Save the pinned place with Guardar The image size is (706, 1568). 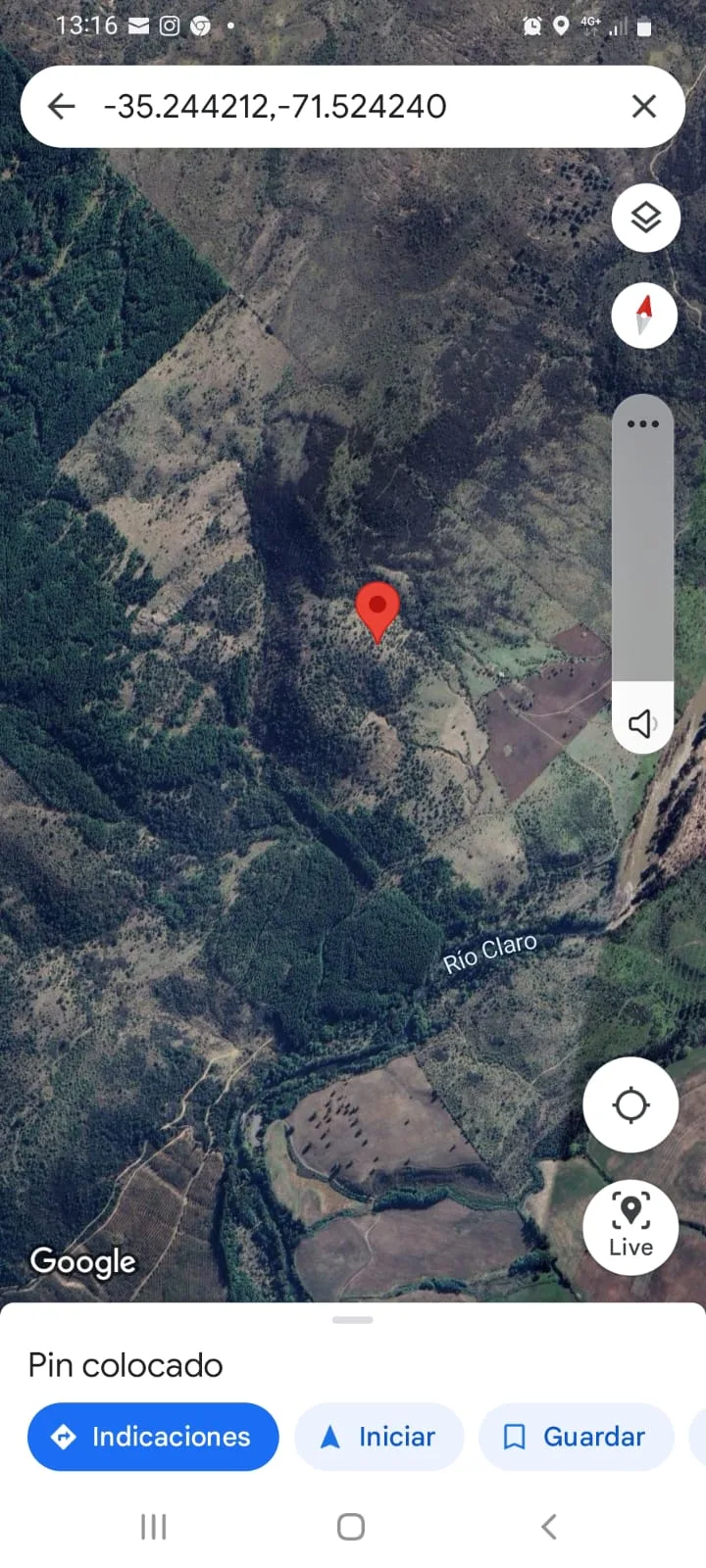pyautogui.click(x=576, y=1437)
